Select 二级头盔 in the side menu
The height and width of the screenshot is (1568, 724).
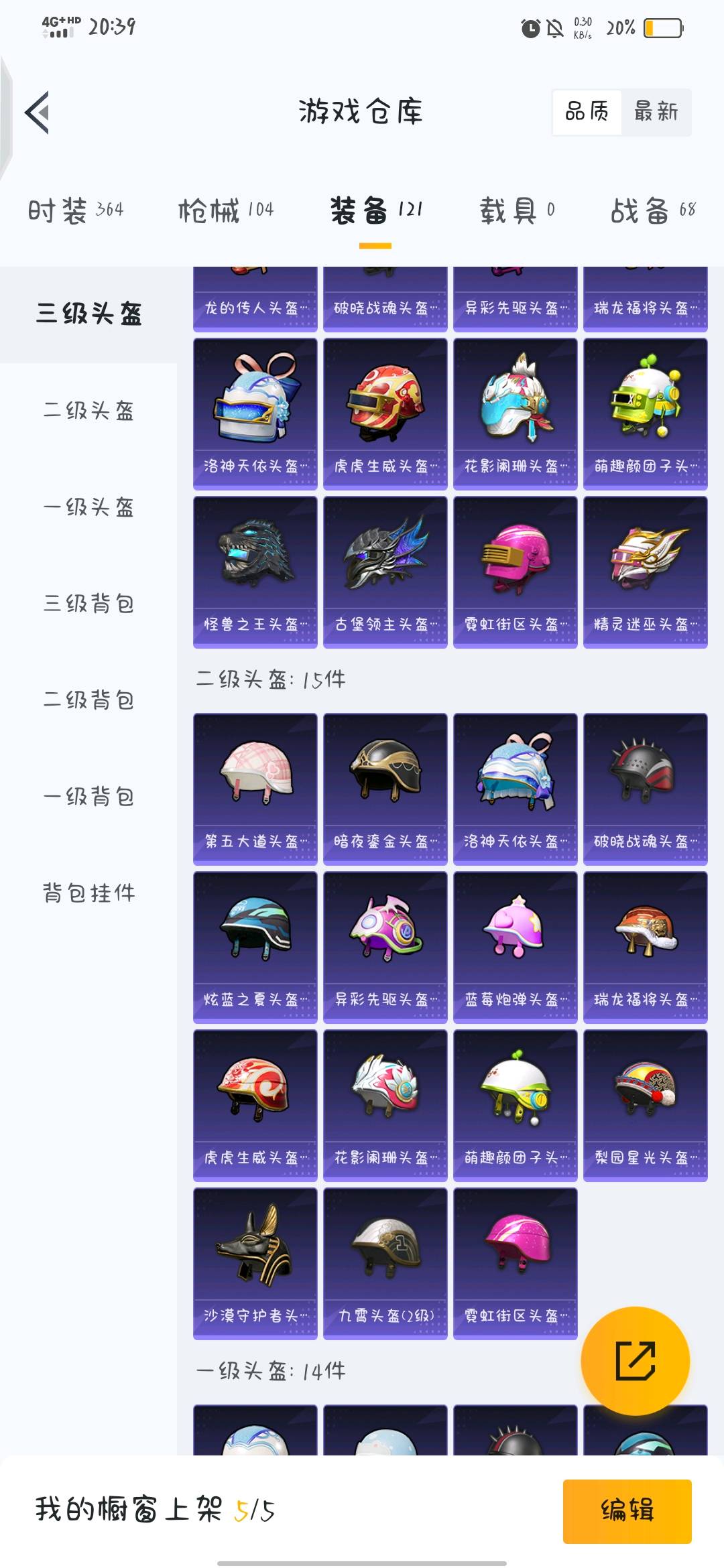(88, 410)
